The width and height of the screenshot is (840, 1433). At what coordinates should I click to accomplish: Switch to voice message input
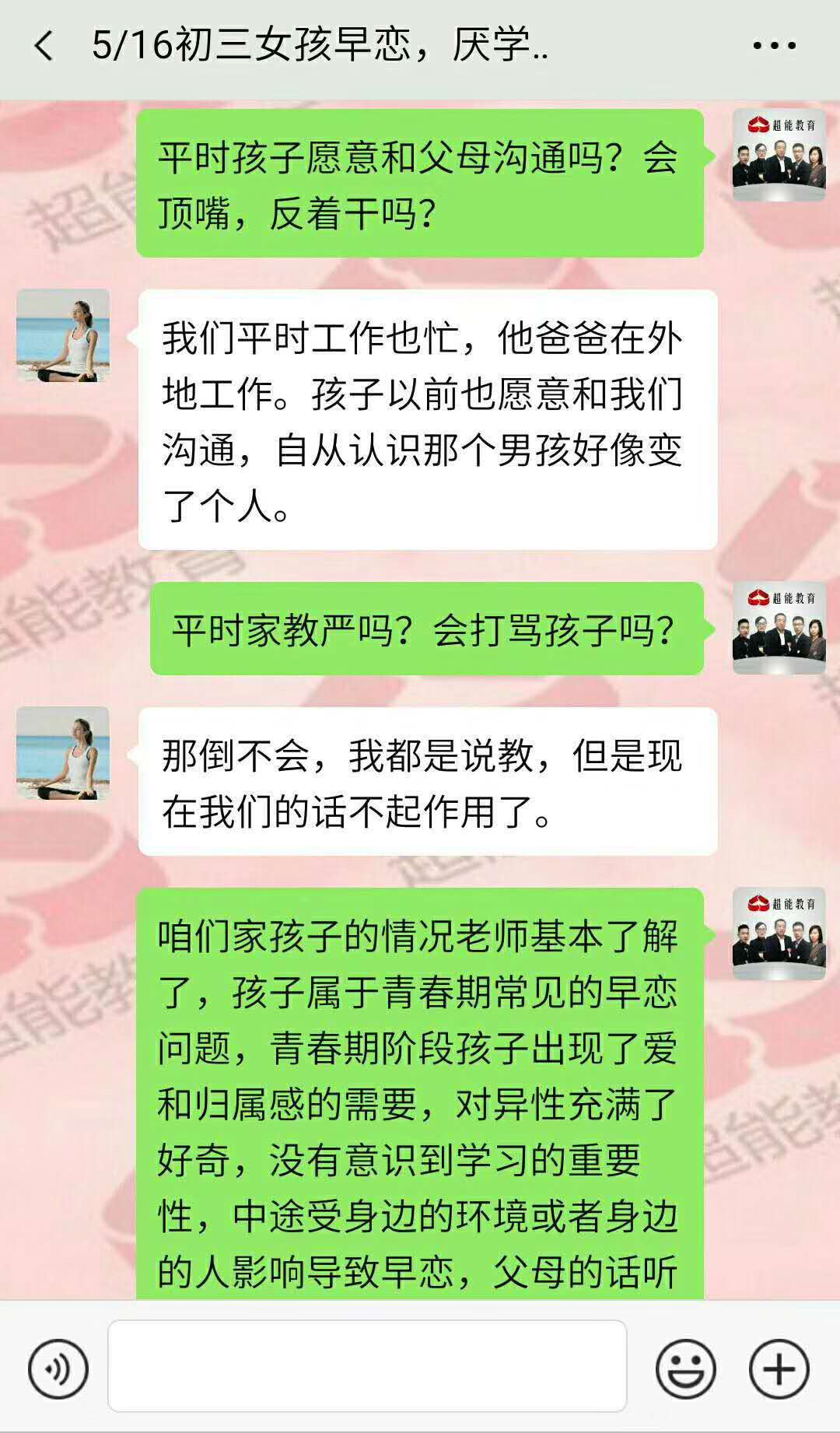[x=58, y=1368]
